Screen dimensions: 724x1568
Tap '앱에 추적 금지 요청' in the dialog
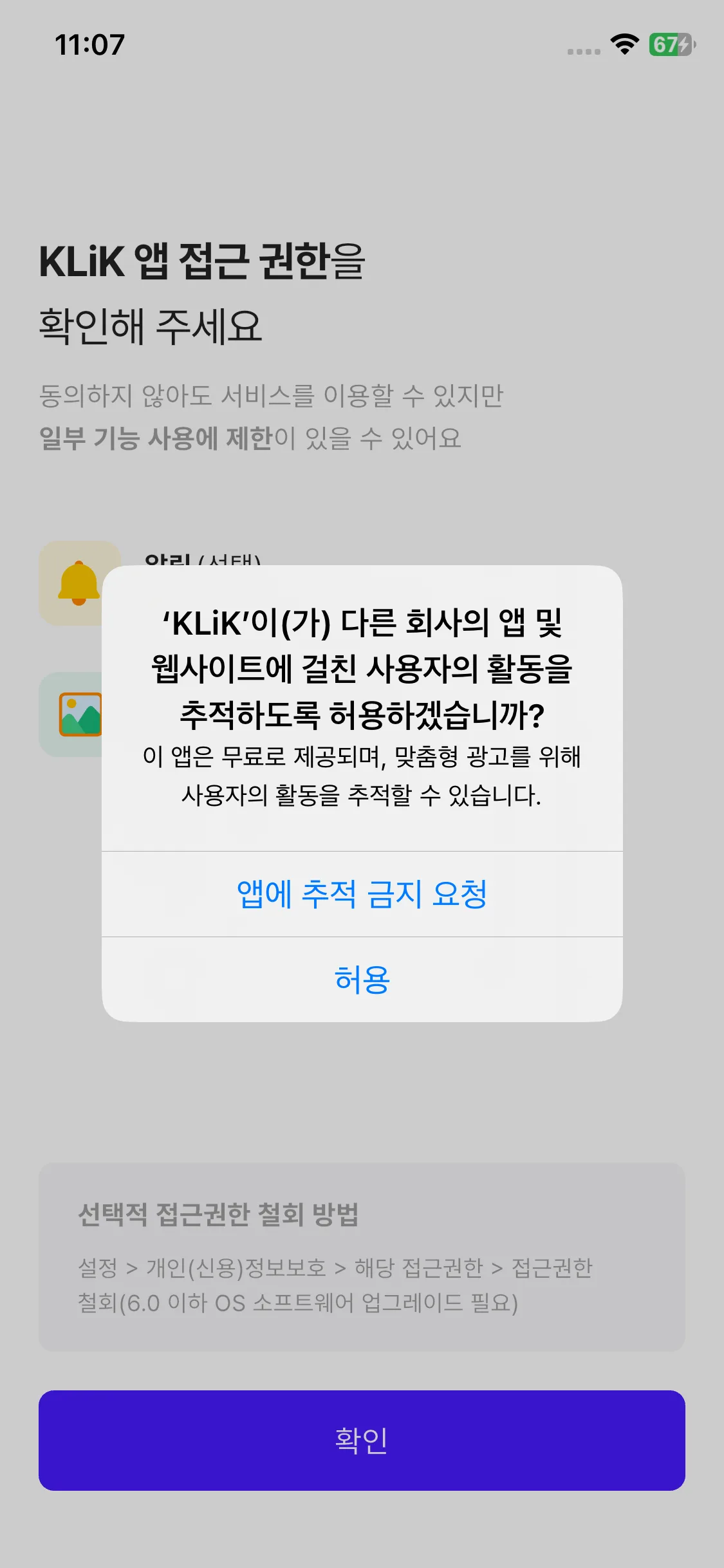pos(362,894)
